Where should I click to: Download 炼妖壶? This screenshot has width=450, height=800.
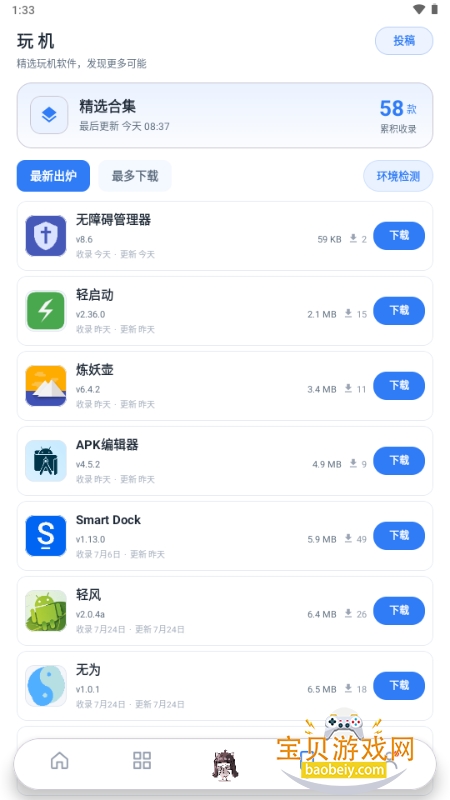tap(399, 386)
